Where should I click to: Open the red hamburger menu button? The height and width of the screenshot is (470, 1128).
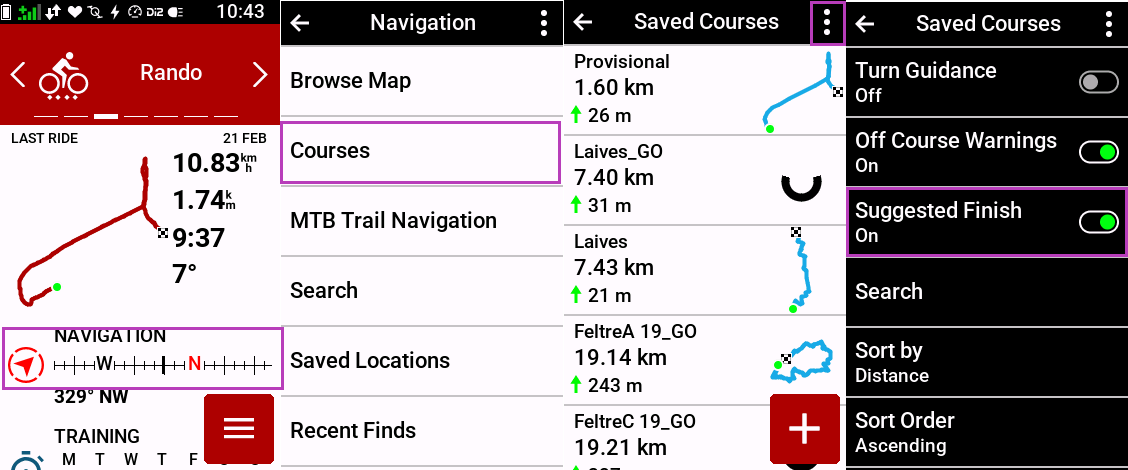click(x=238, y=428)
